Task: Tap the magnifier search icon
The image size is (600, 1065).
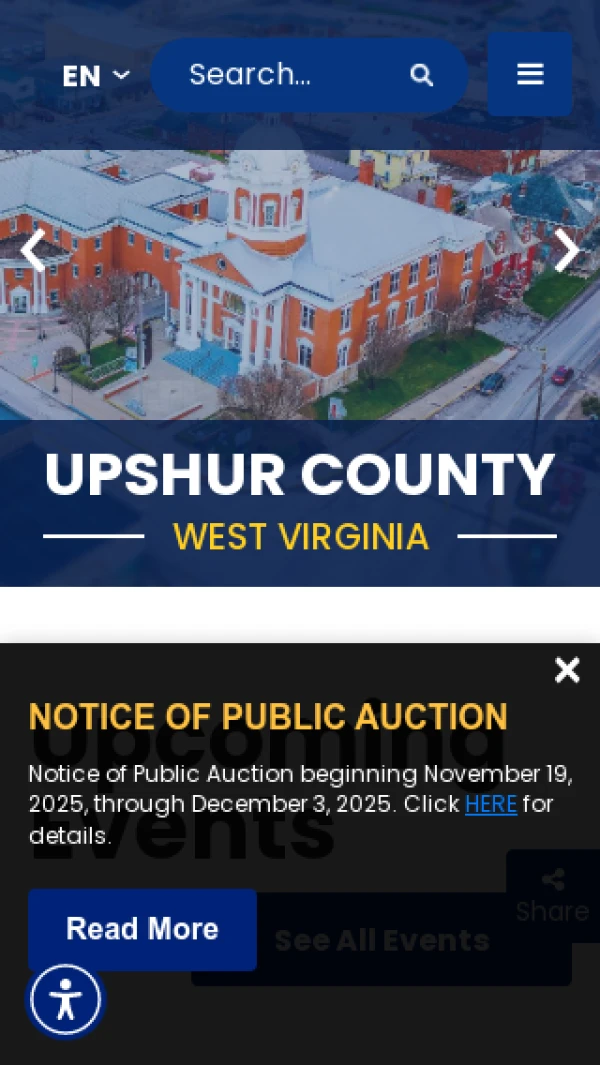Action: (x=422, y=75)
